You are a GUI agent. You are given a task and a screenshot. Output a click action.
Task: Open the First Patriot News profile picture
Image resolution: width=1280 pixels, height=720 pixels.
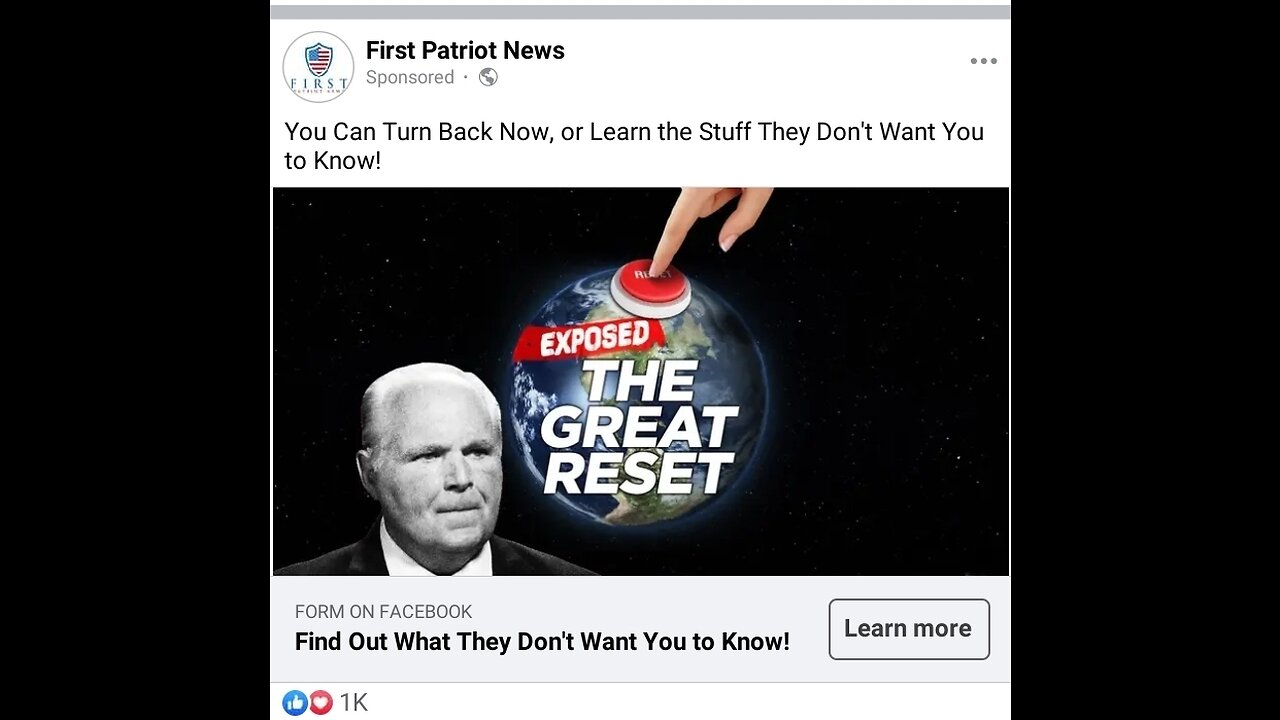click(318, 67)
